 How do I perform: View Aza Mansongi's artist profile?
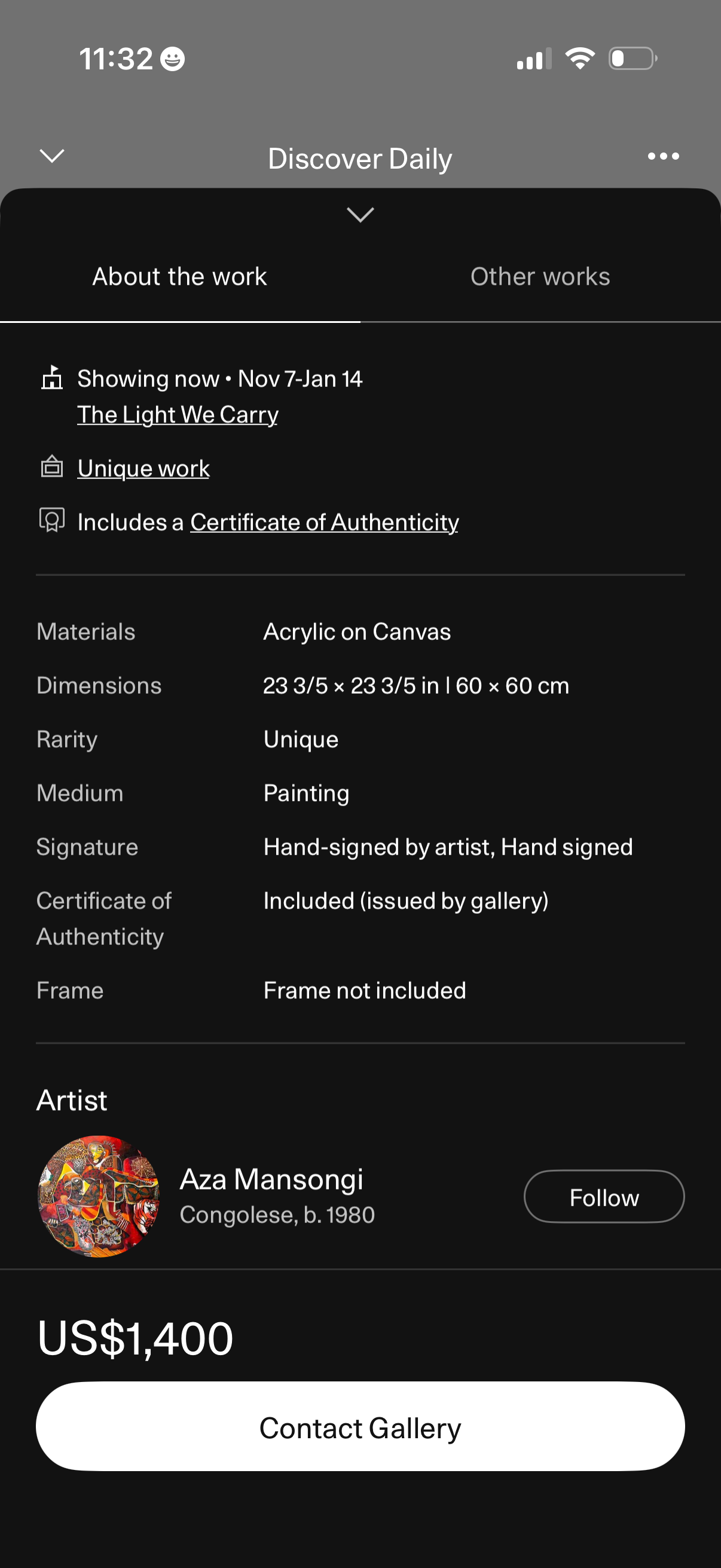271,1181
